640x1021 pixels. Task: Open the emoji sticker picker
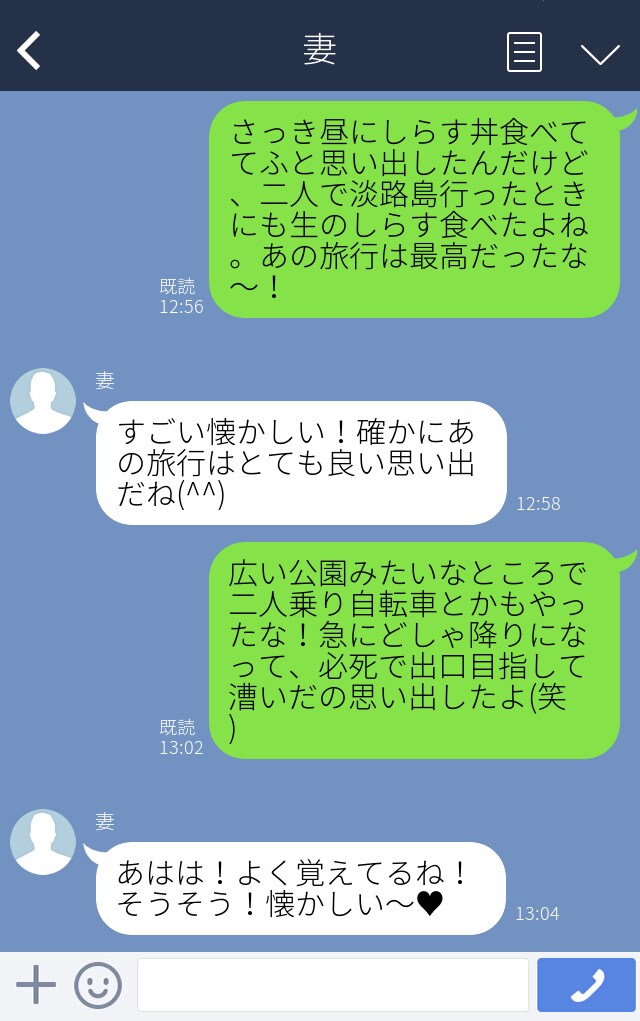(97, 985)
